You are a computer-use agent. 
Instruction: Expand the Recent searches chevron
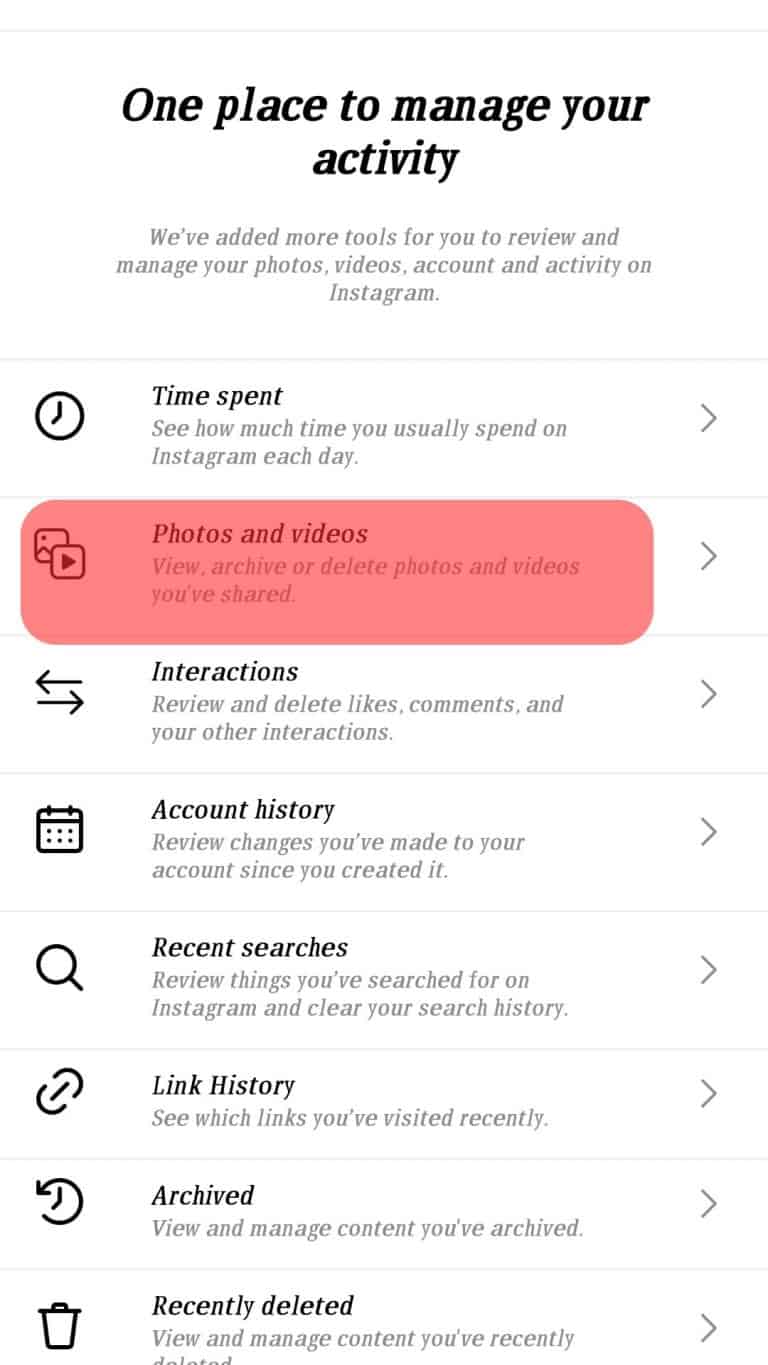(708, 969)
